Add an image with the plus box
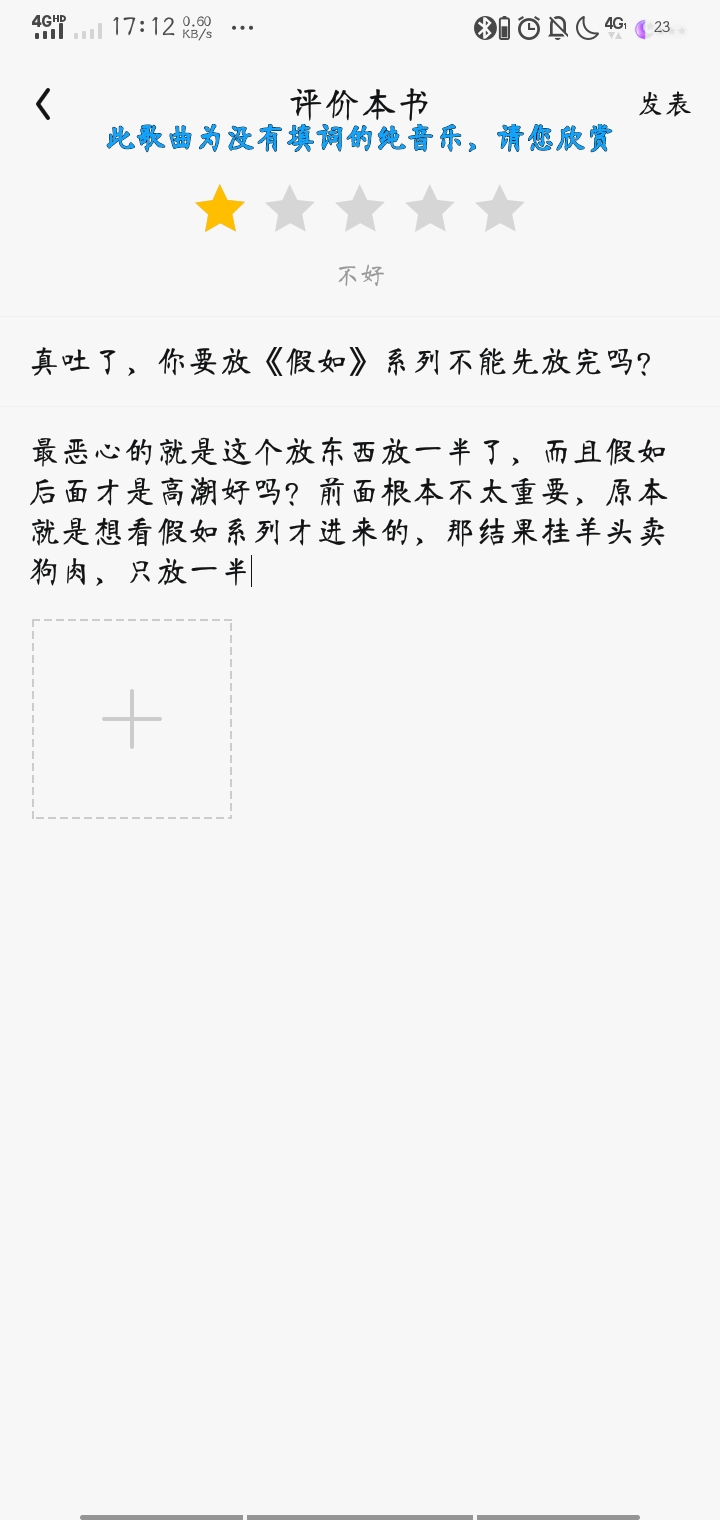Image resolution: width=720 pixels, height=1520 pixels. tap(132, 719)
